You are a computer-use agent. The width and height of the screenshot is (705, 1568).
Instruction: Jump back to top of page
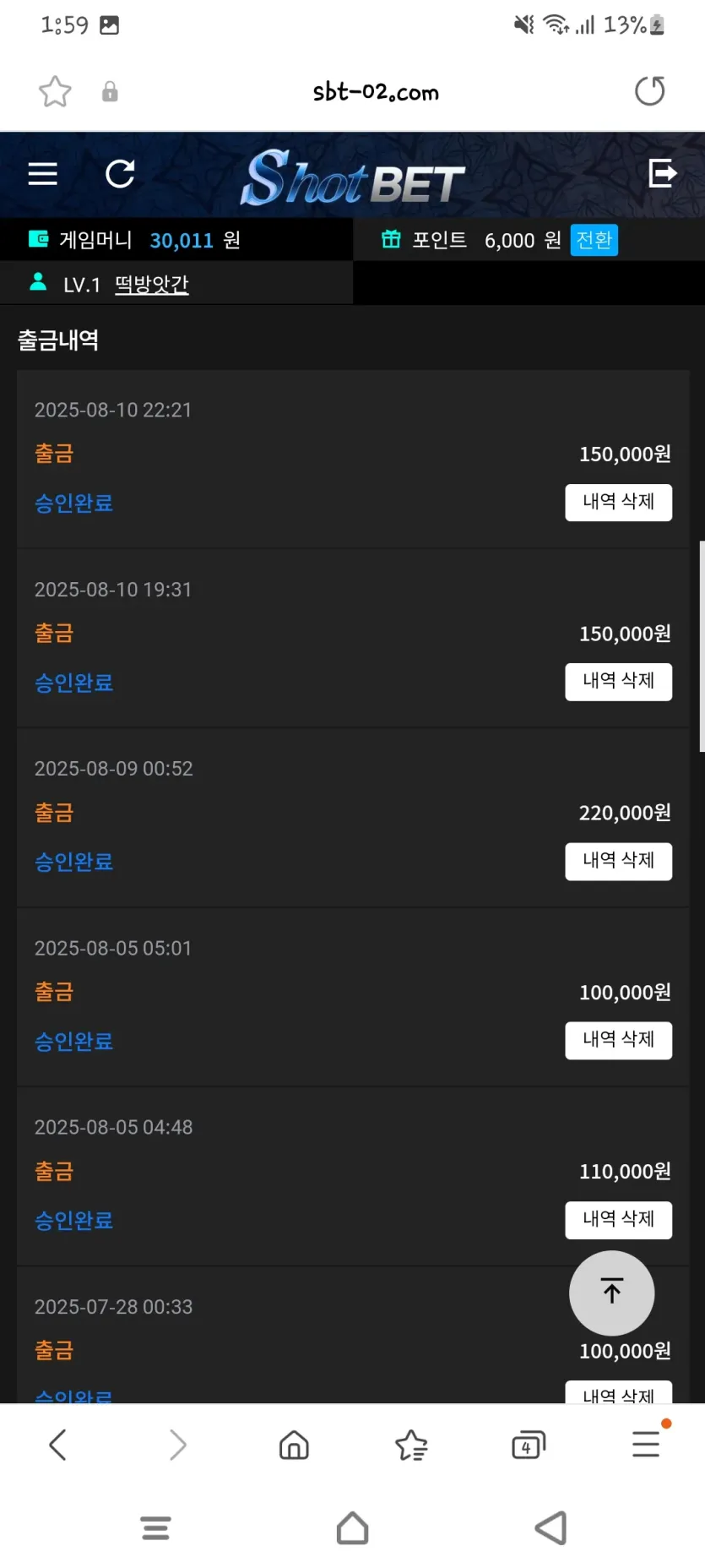(612, 1293)
